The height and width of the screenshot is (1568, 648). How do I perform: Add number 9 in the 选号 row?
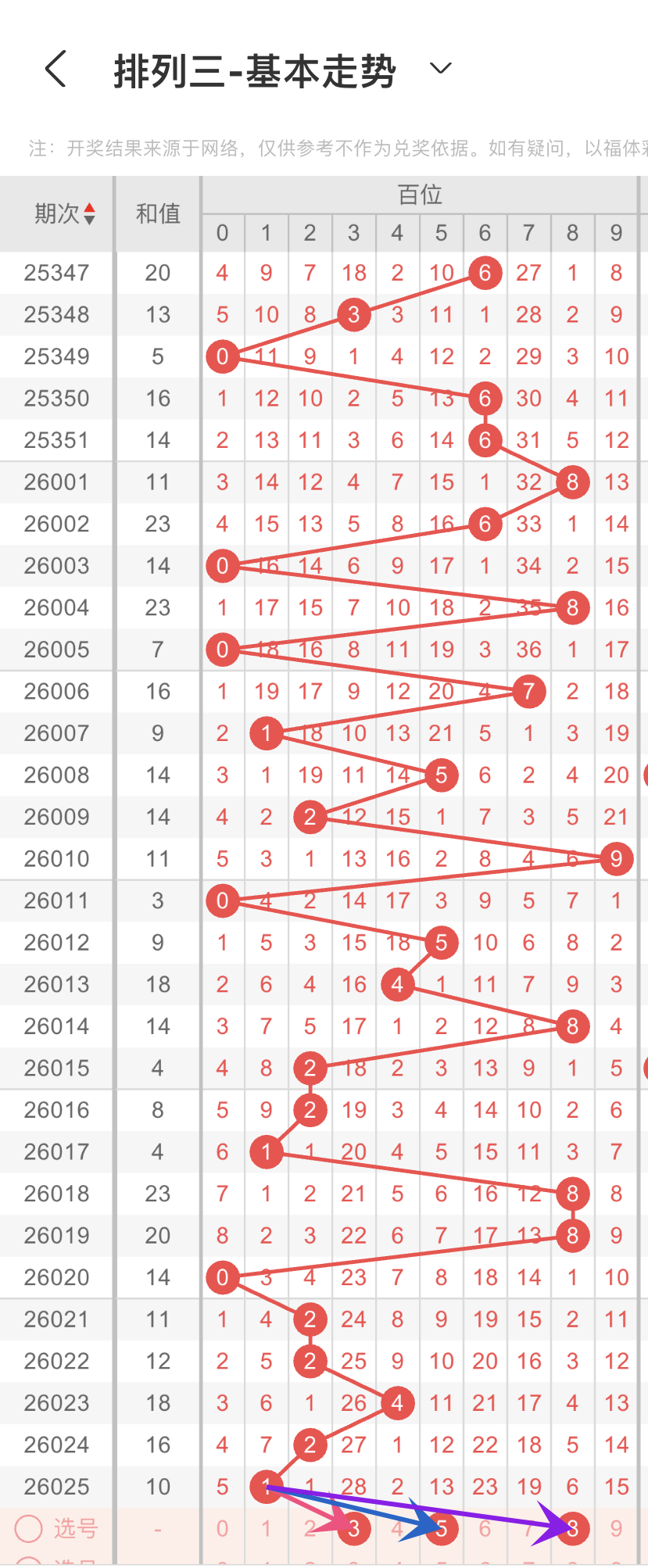[617, 1528]
